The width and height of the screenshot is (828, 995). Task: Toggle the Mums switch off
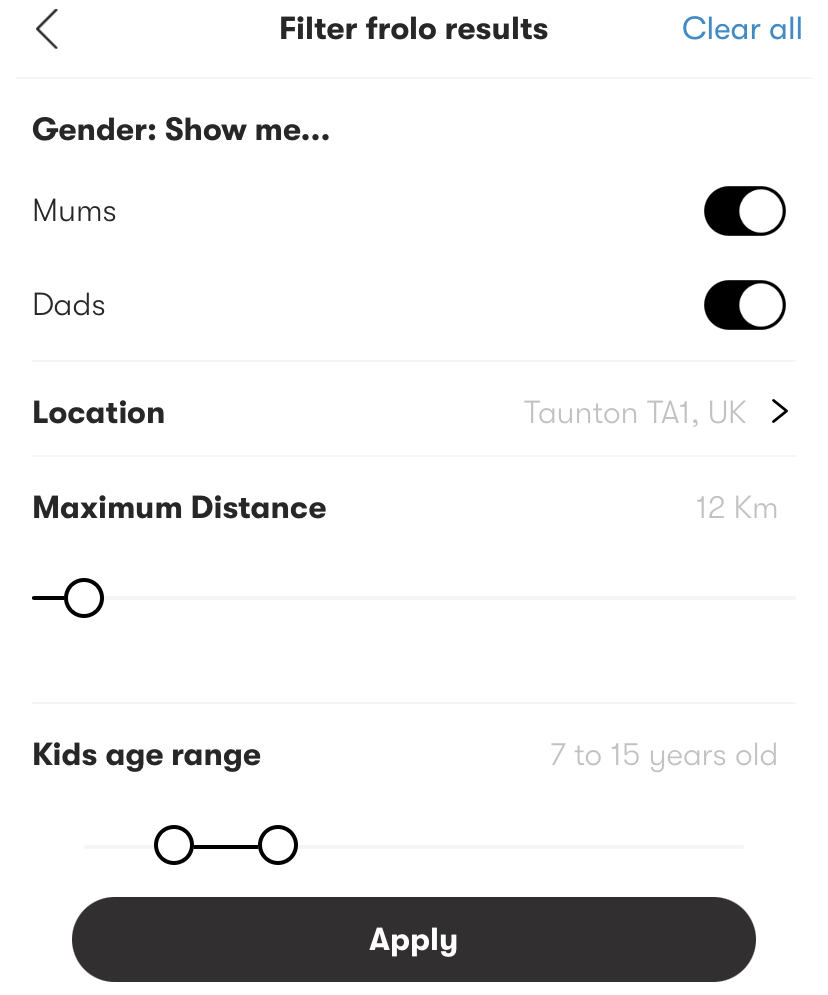click(744, 211)
